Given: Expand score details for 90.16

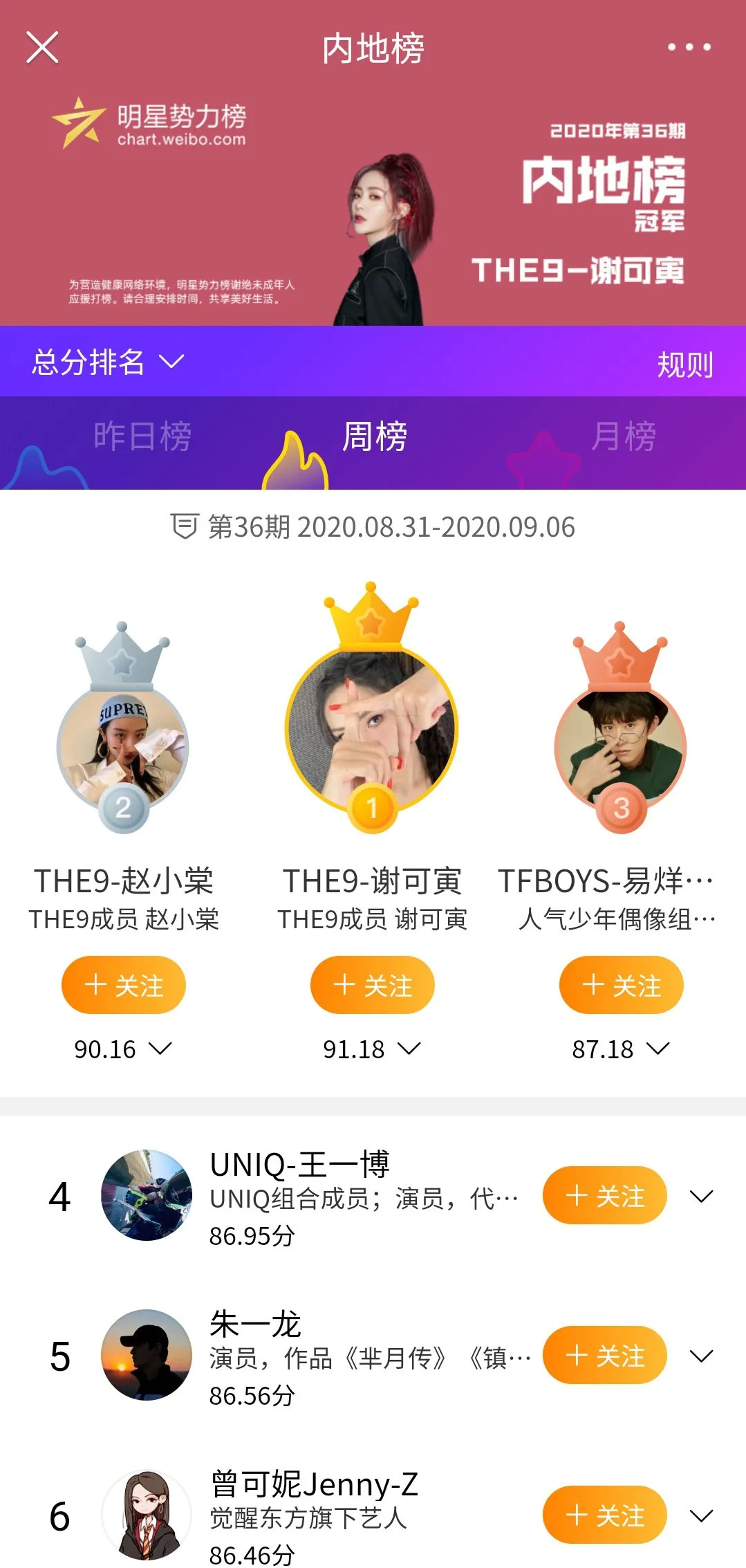Looking at the screenshot, I should coord(160,1049).
